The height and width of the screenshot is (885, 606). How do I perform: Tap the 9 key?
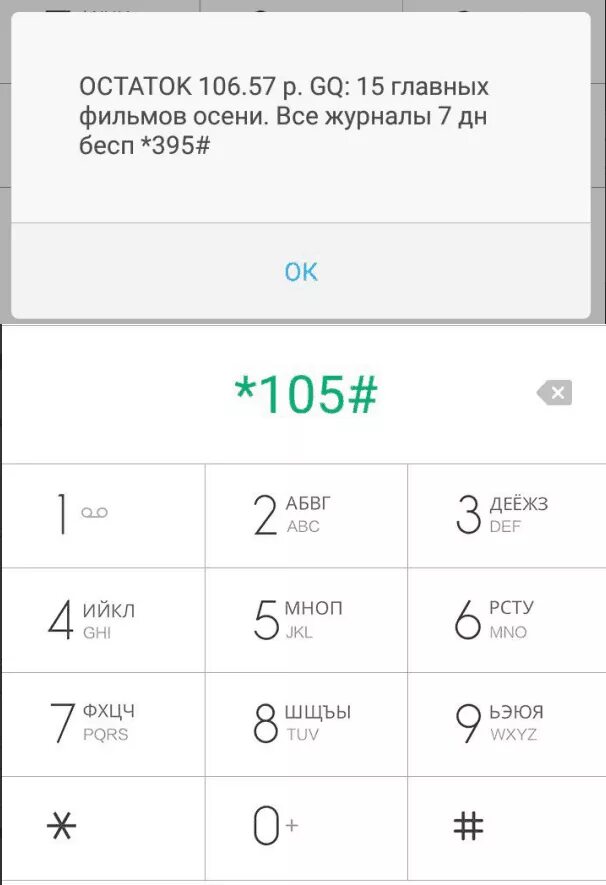point(506,722)
